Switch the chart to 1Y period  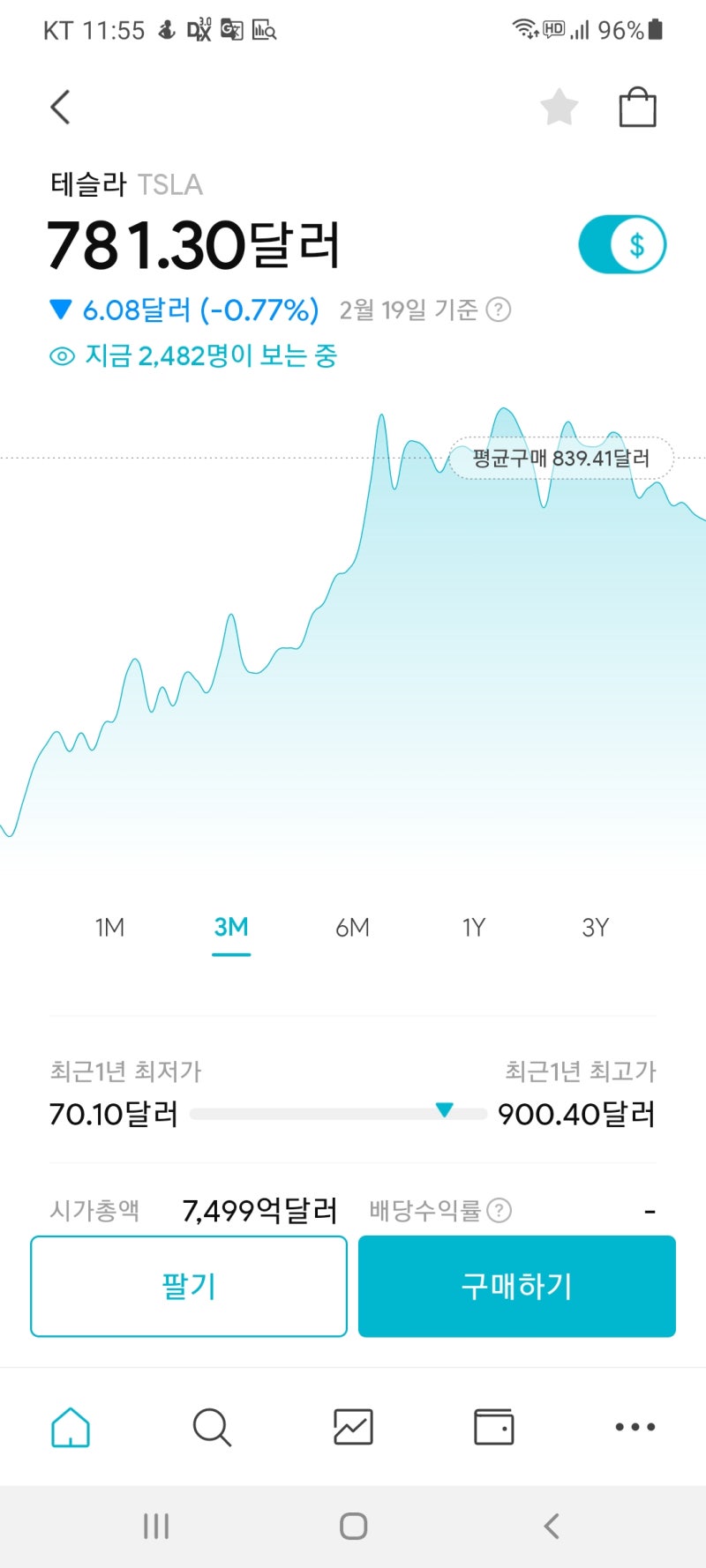click(474, 927)
